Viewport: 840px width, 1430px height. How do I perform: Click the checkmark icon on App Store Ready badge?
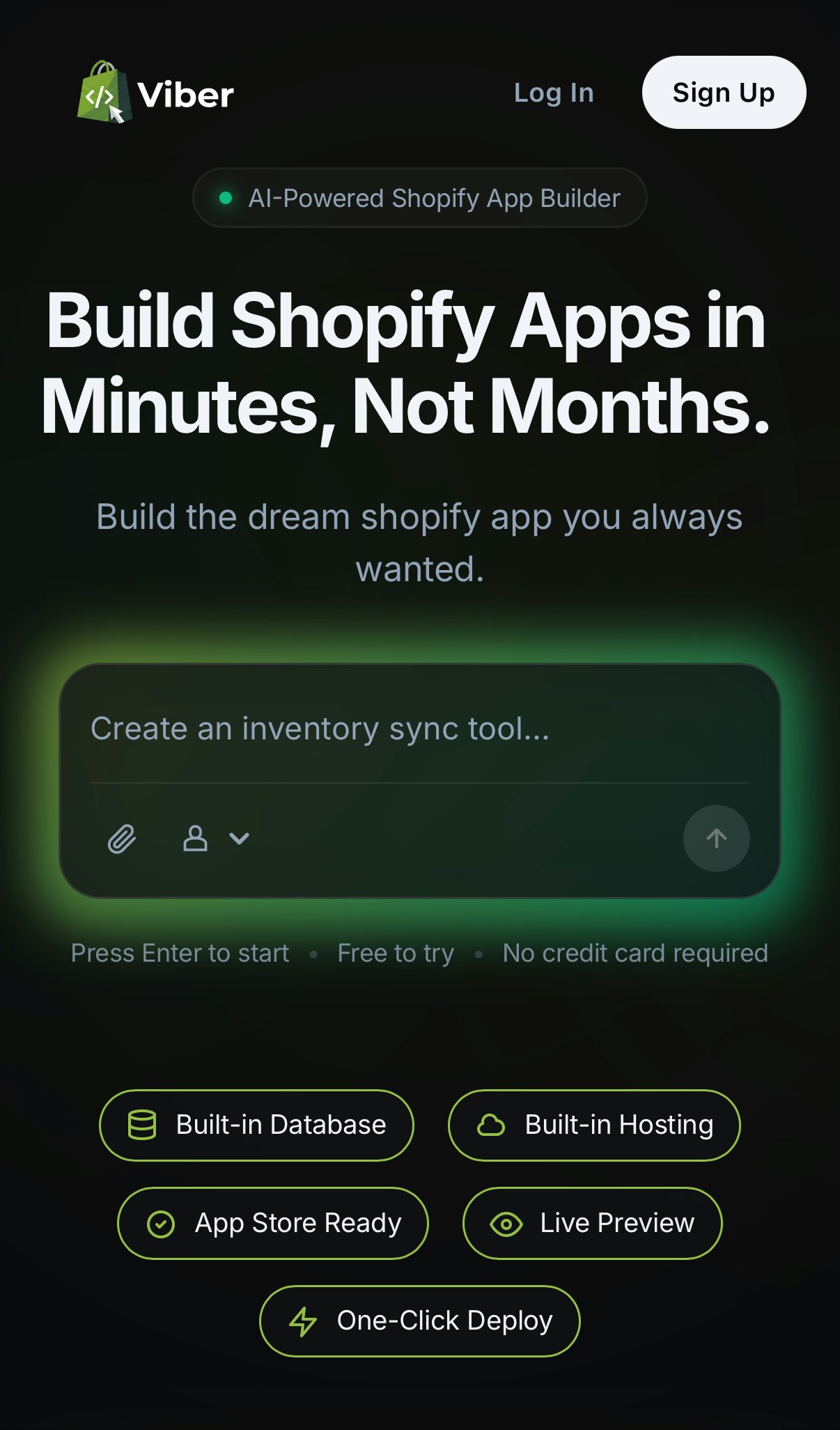pyautogui.click(x=162, y=1223)
